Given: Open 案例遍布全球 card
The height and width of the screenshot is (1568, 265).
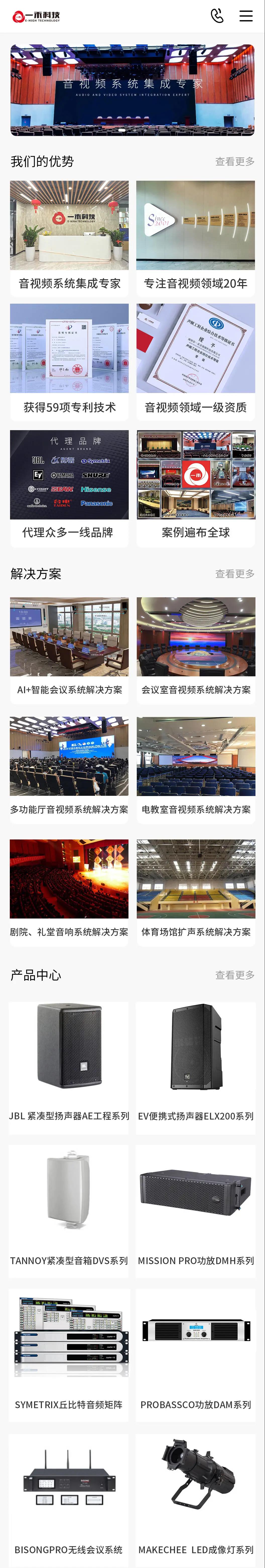Looking at the screenshot, I should coord(195,488).
